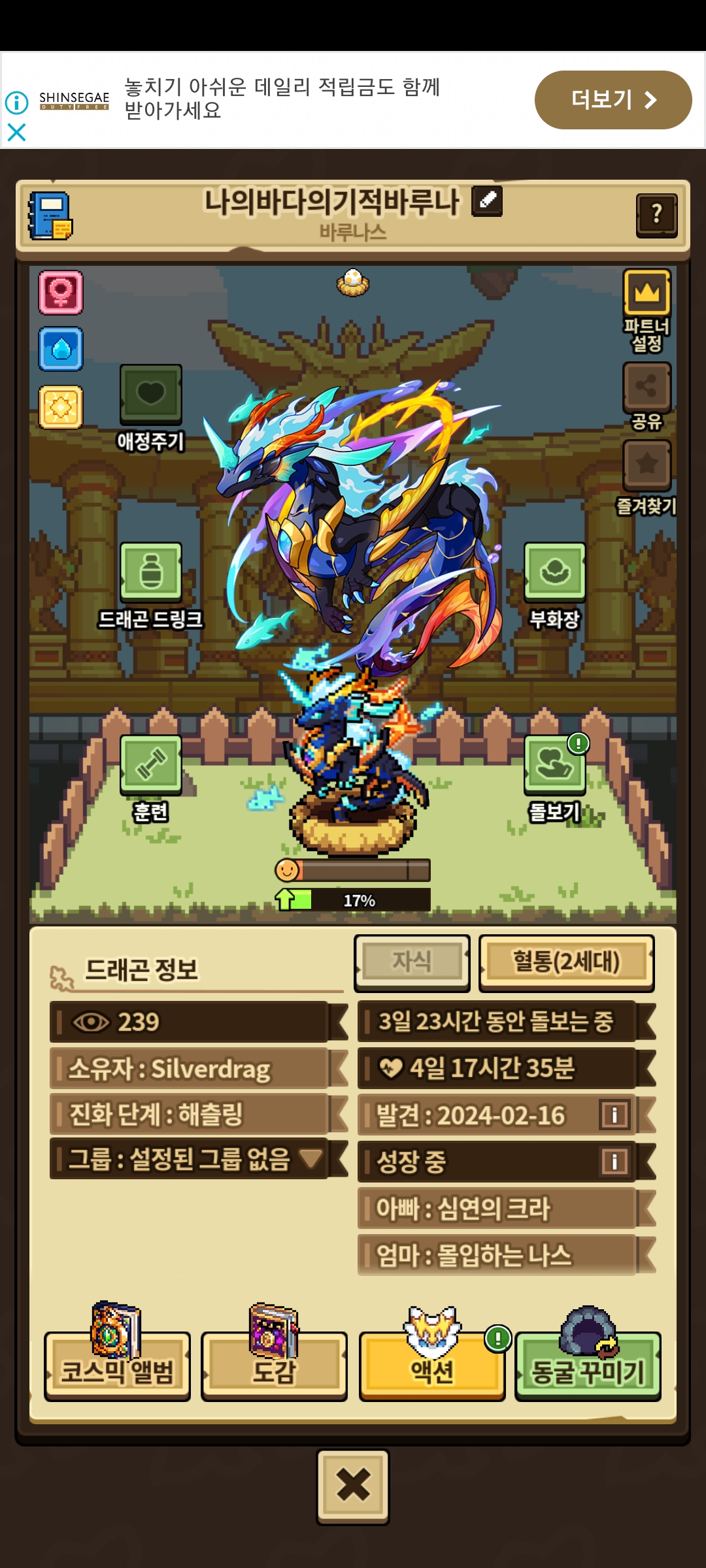This screenshot has width=706, height=1568.
Task: Edit the dragon's name with the pencil icon
Action: tap(487, 201)
